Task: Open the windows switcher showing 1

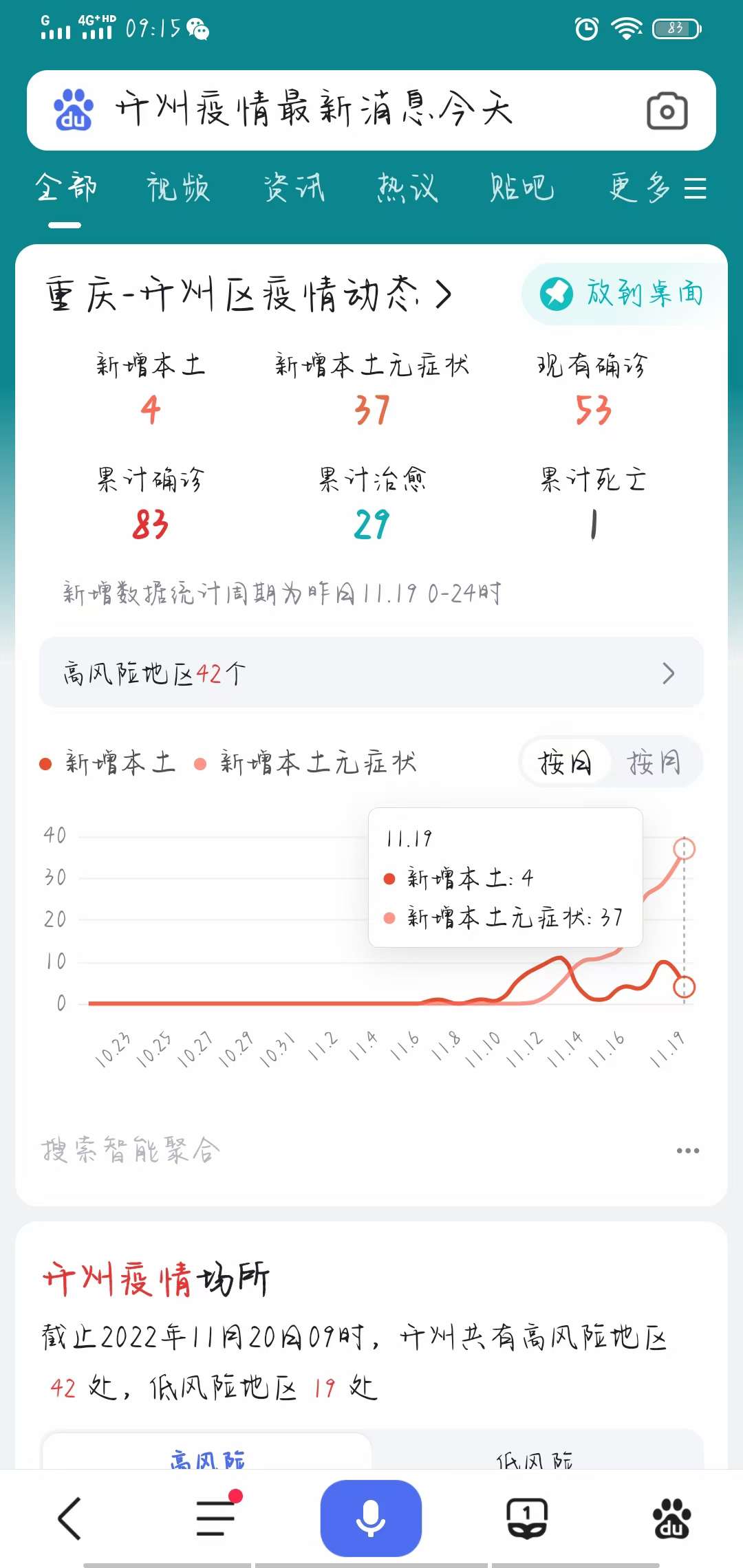Action: (527, 1518)
